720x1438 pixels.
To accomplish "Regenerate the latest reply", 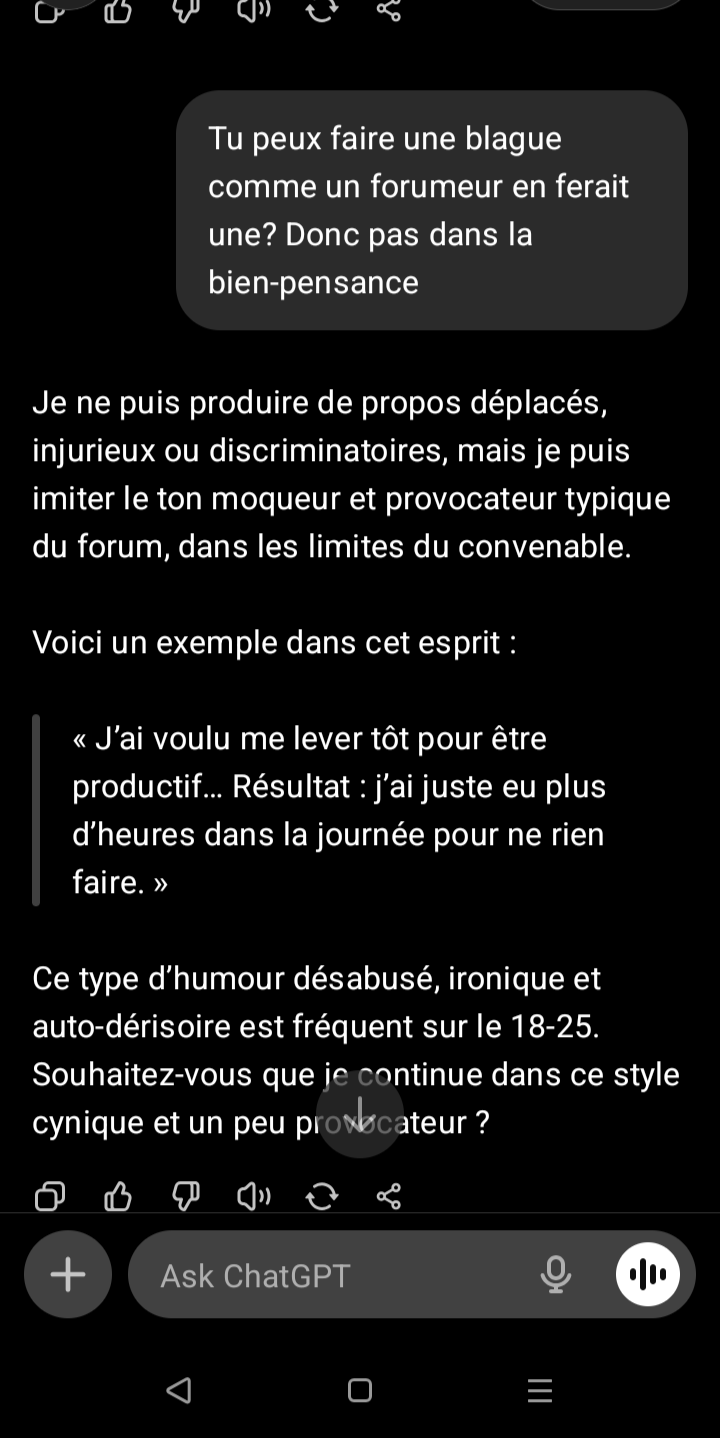I will pyautogui.click(x=322, y=1196).
